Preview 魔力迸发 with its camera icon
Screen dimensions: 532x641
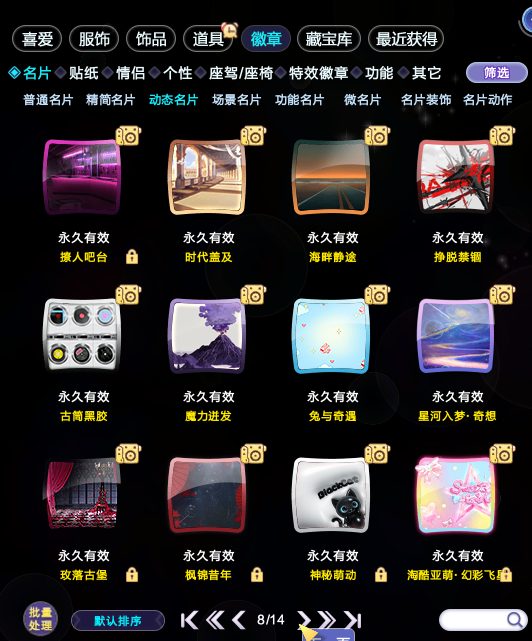[x=253, y=295]
